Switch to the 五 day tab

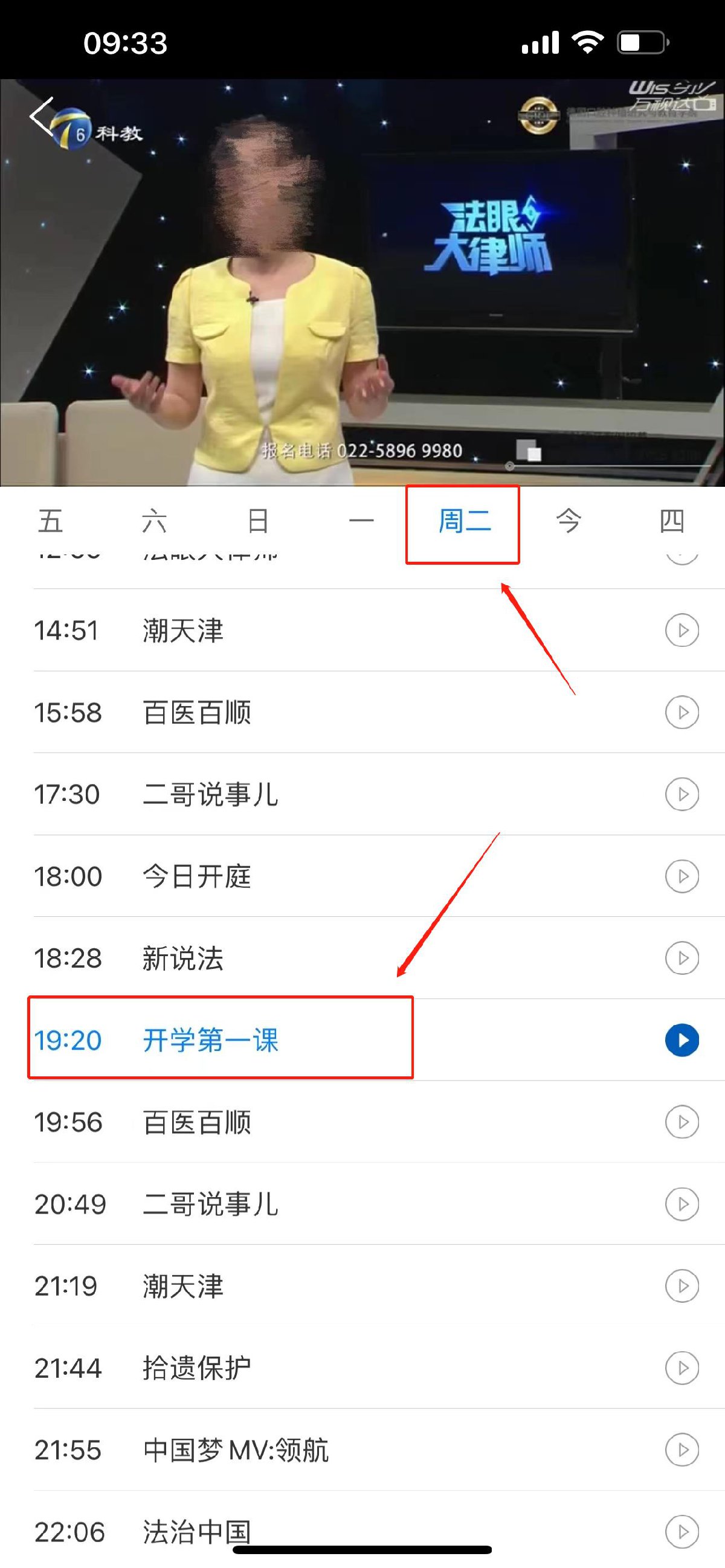tap(51, 522)
